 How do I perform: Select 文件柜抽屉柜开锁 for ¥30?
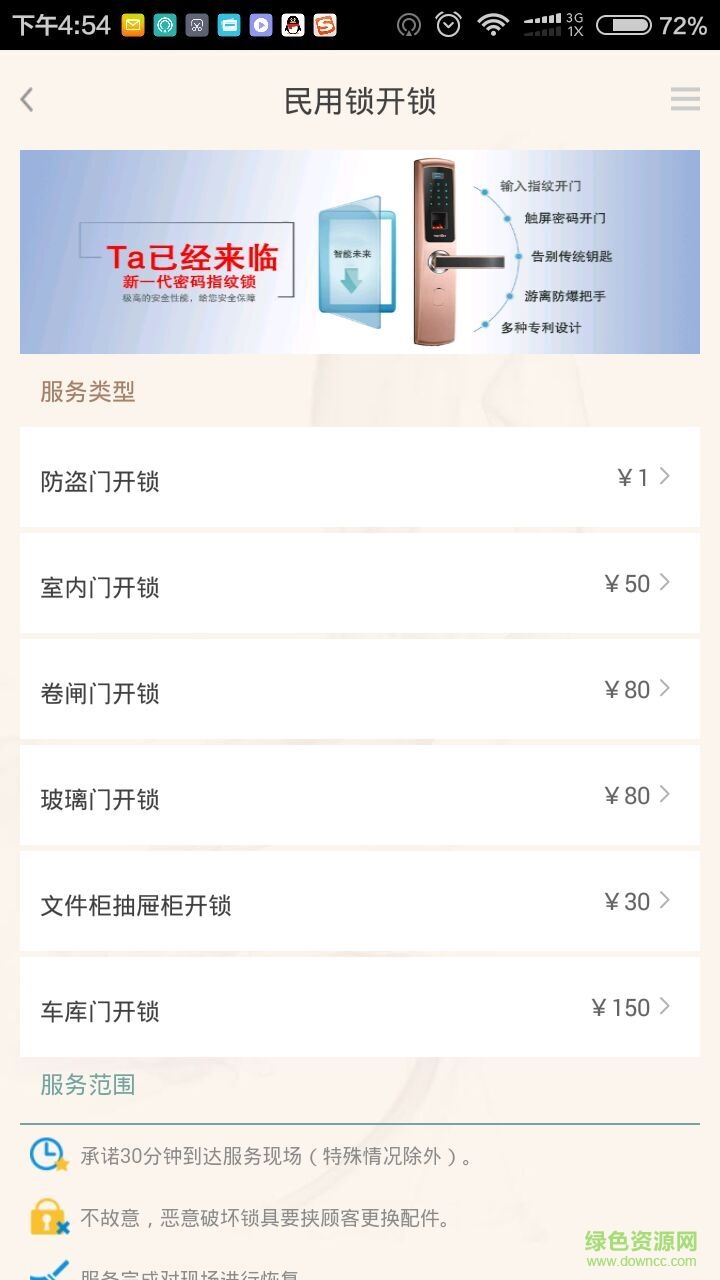click(x=360, y=902)
